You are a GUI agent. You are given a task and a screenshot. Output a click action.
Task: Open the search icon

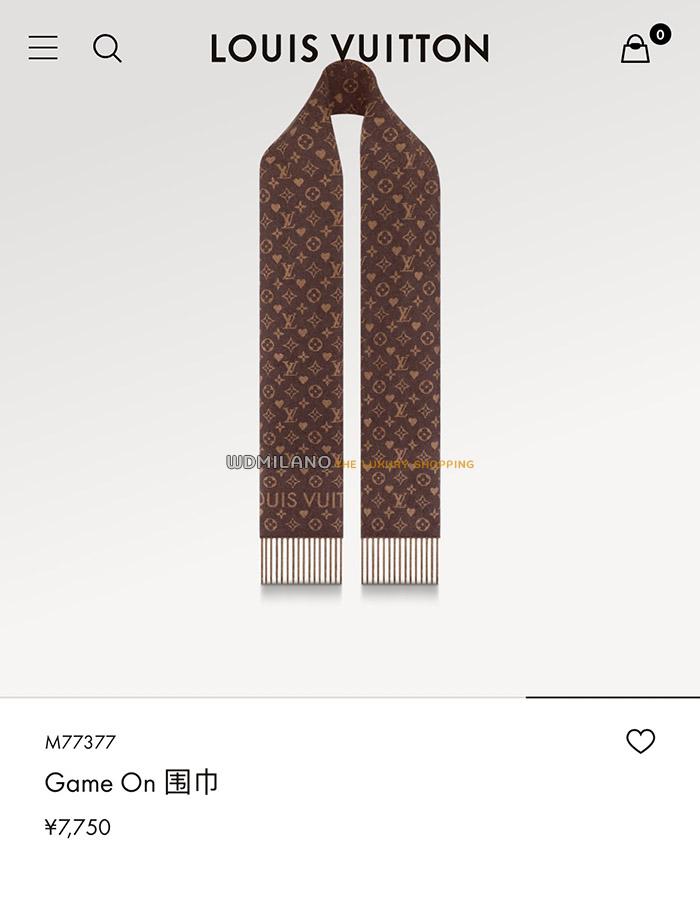point(107,48)
